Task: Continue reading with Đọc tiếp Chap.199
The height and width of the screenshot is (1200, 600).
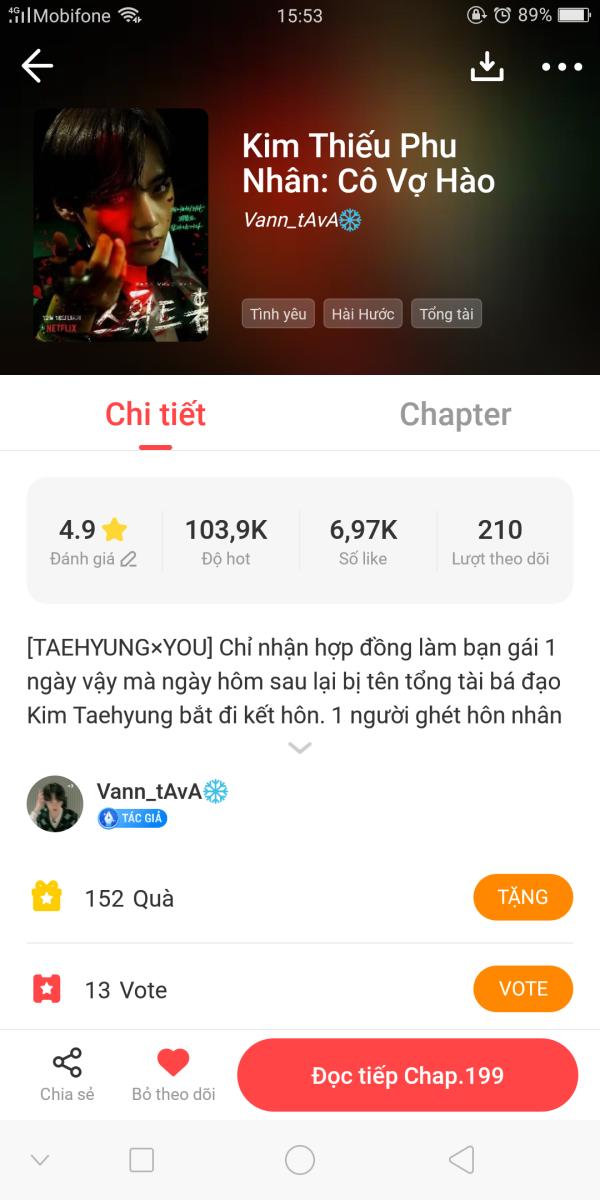Action: 407,1075
